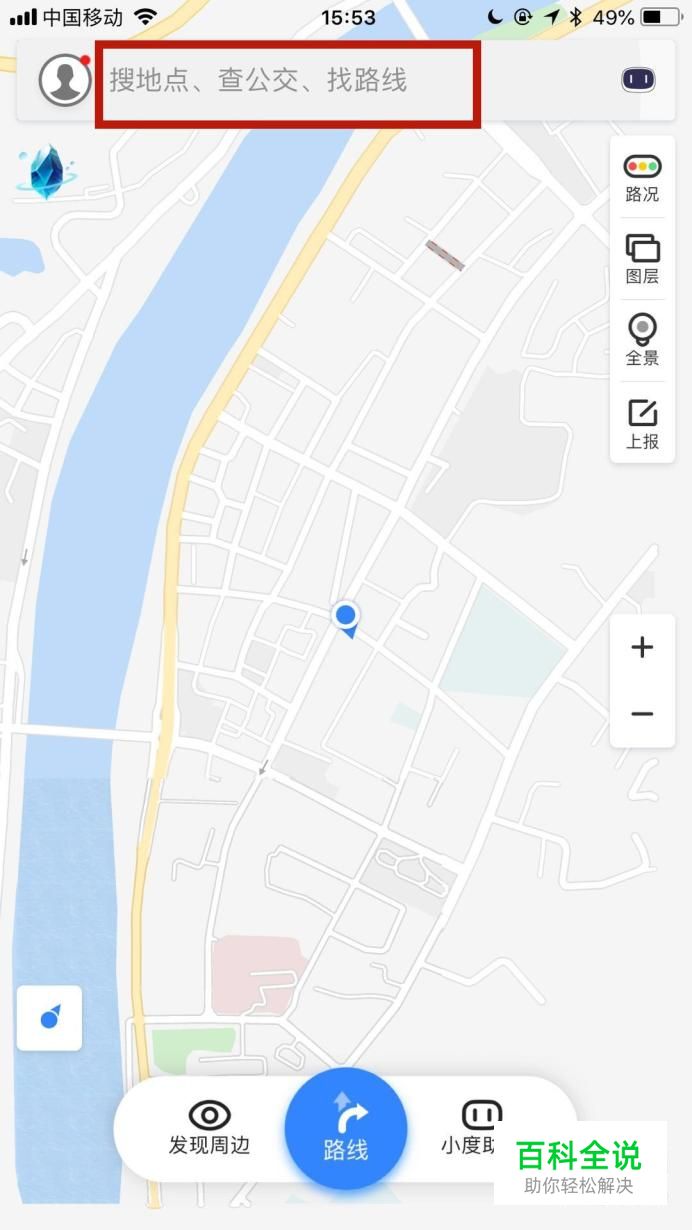
Task: Open 发现周边 to discover nearby
Action: tap(209, 1128)
